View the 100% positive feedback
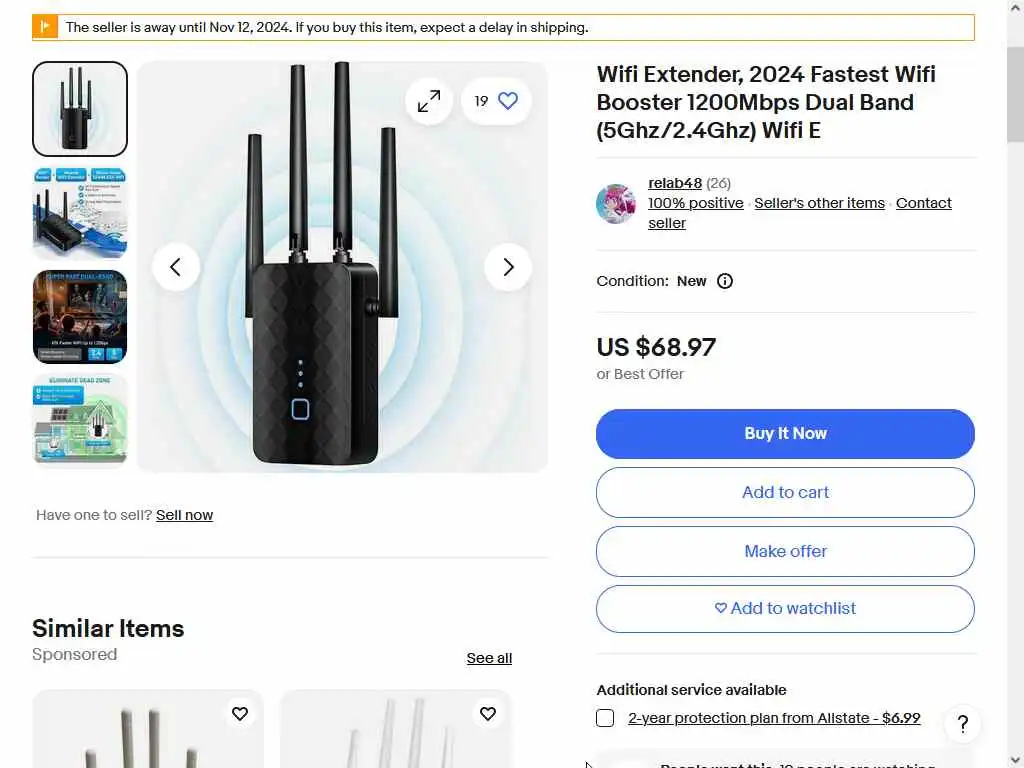This screenshot has height=768, width=1024. tap(695, 203)
